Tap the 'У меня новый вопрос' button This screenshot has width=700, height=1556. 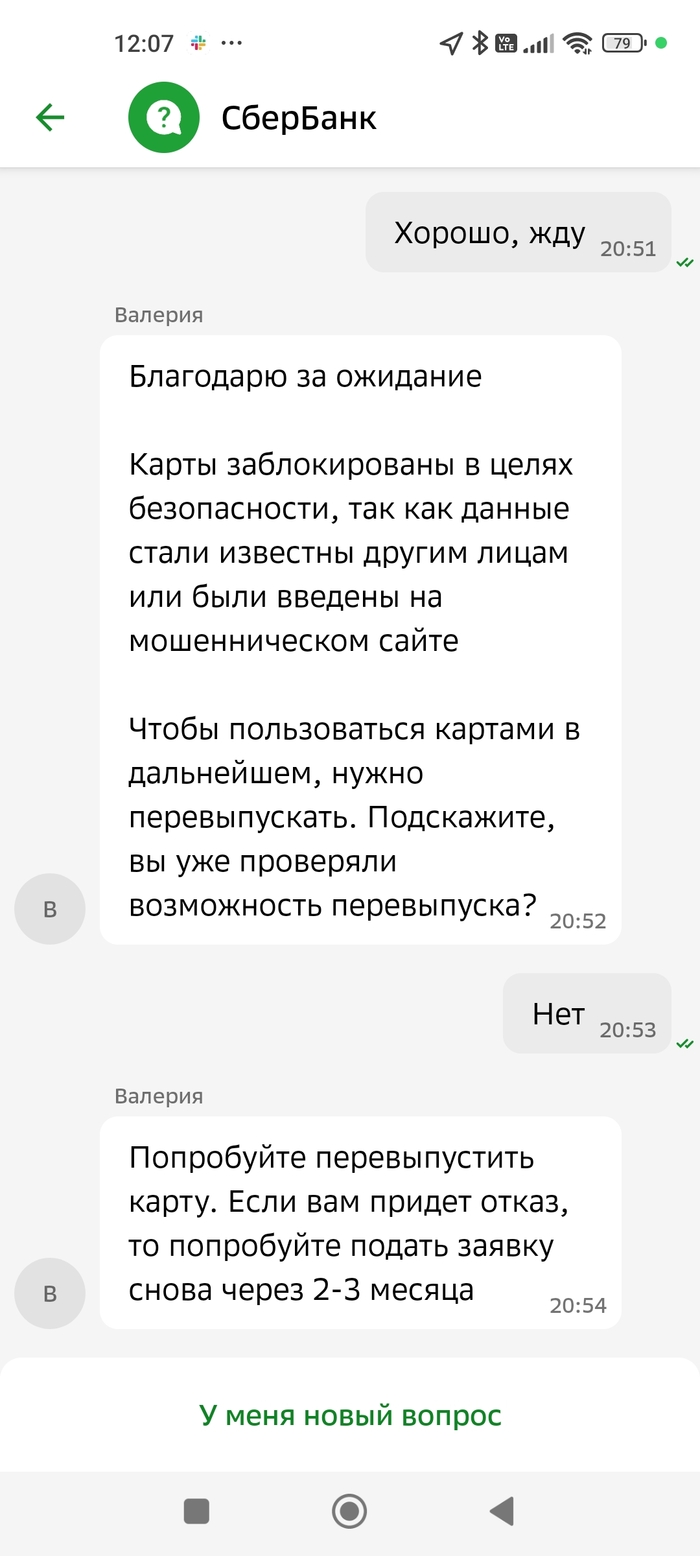(x=350, y=1416)
